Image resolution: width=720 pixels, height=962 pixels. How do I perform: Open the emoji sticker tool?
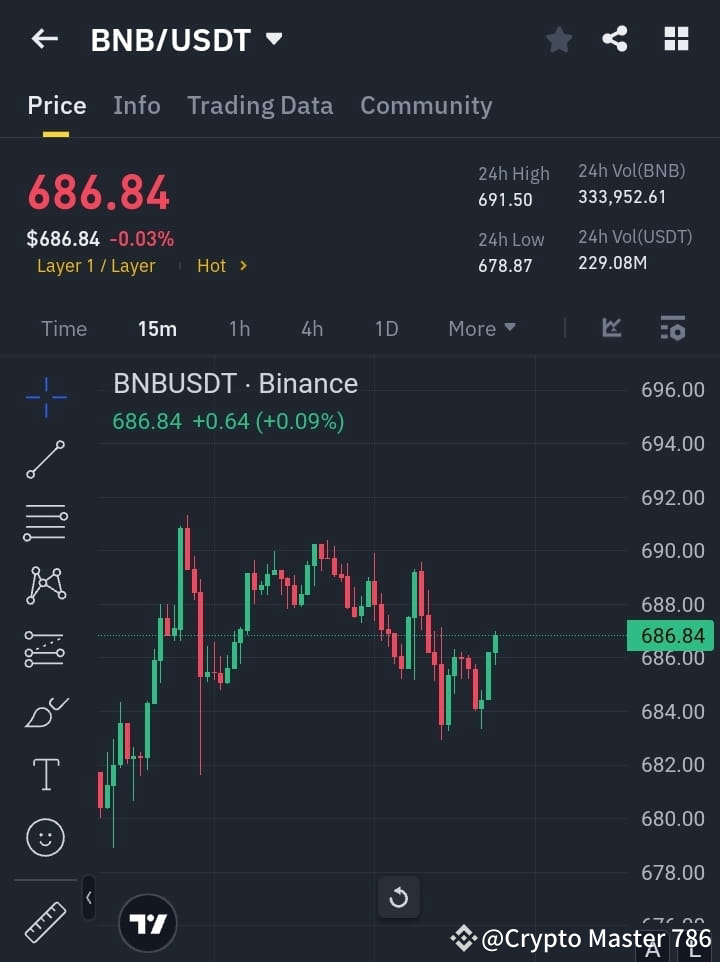[x=44, y=837]
